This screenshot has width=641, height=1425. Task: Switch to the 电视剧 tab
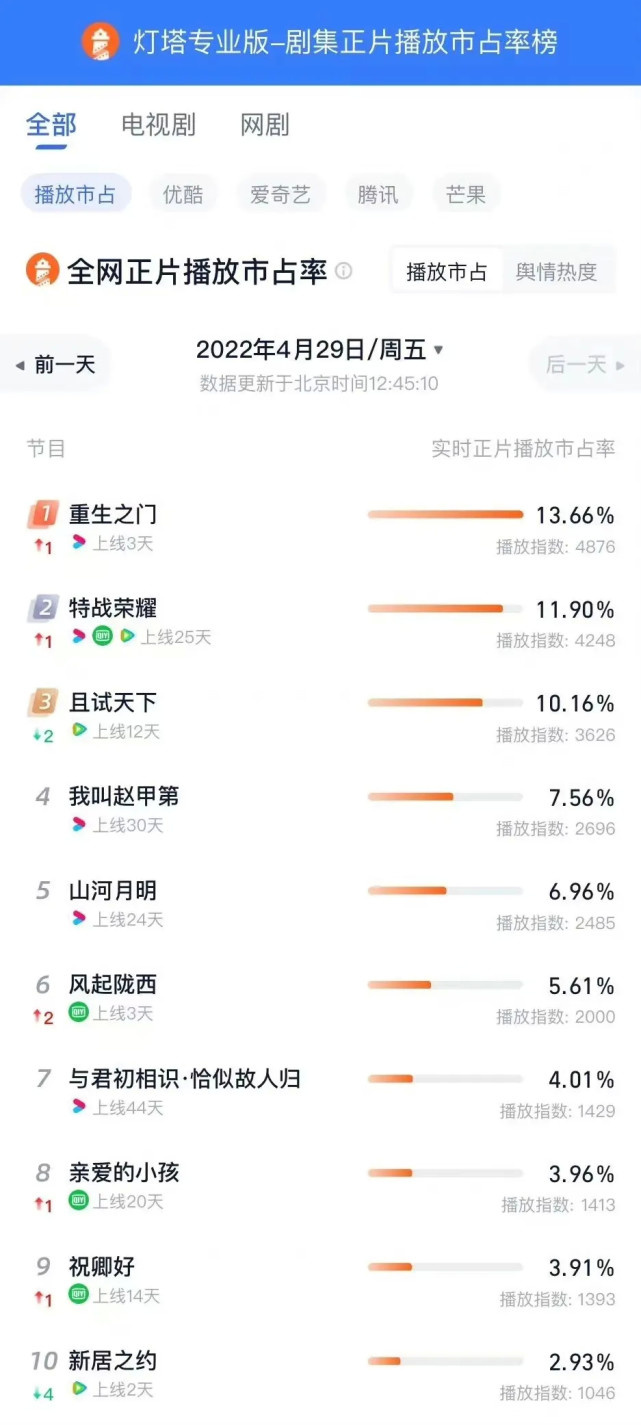tap(158, 125)
